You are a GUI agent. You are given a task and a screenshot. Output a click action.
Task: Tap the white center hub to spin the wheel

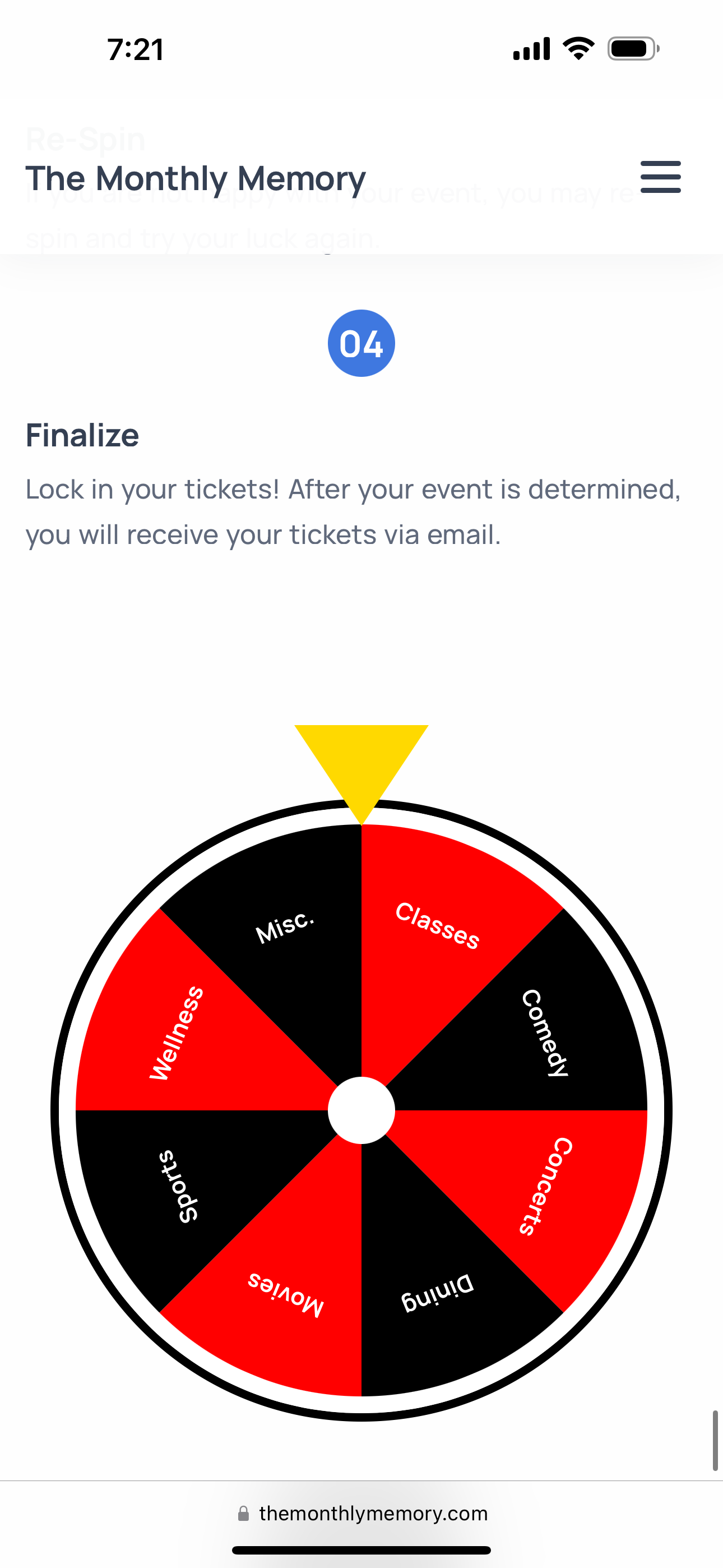point(361,1110)
